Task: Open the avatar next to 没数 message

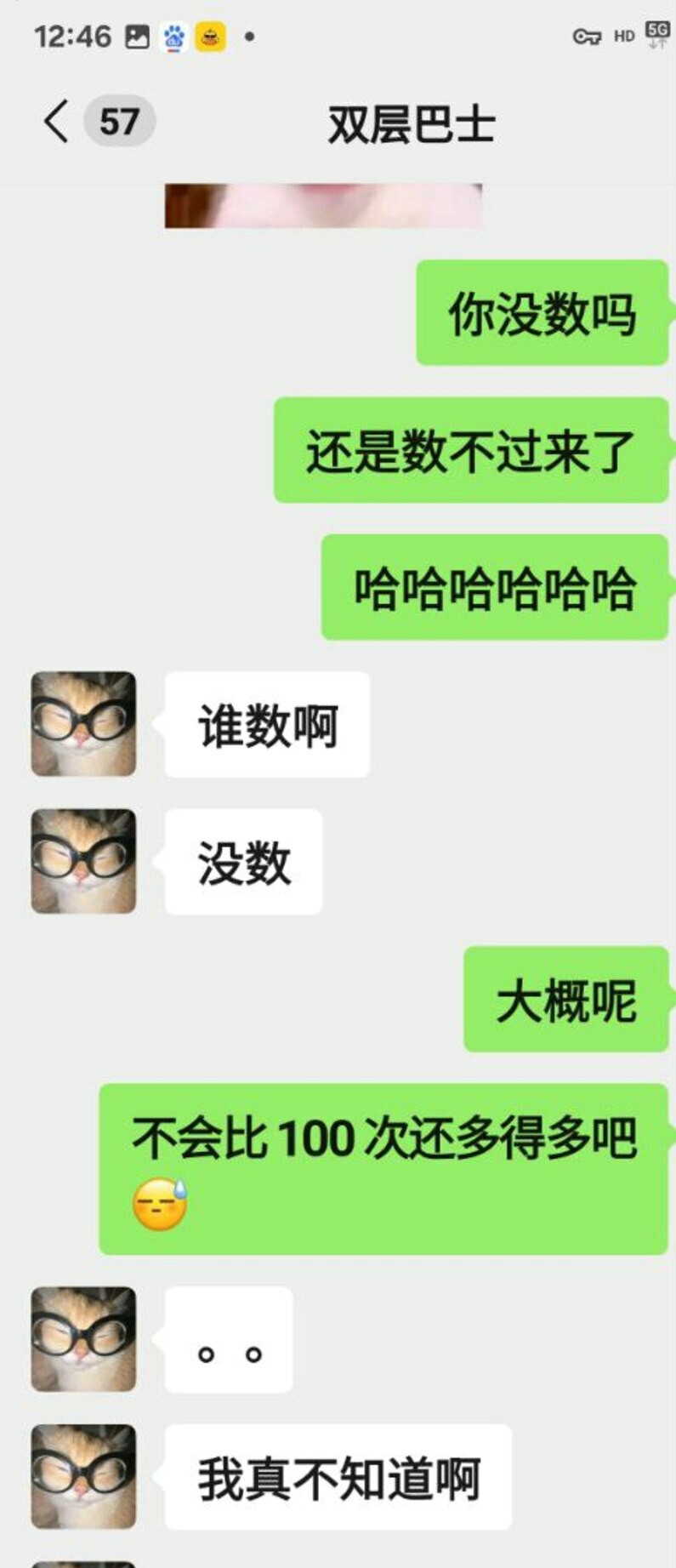Action: 83,861
